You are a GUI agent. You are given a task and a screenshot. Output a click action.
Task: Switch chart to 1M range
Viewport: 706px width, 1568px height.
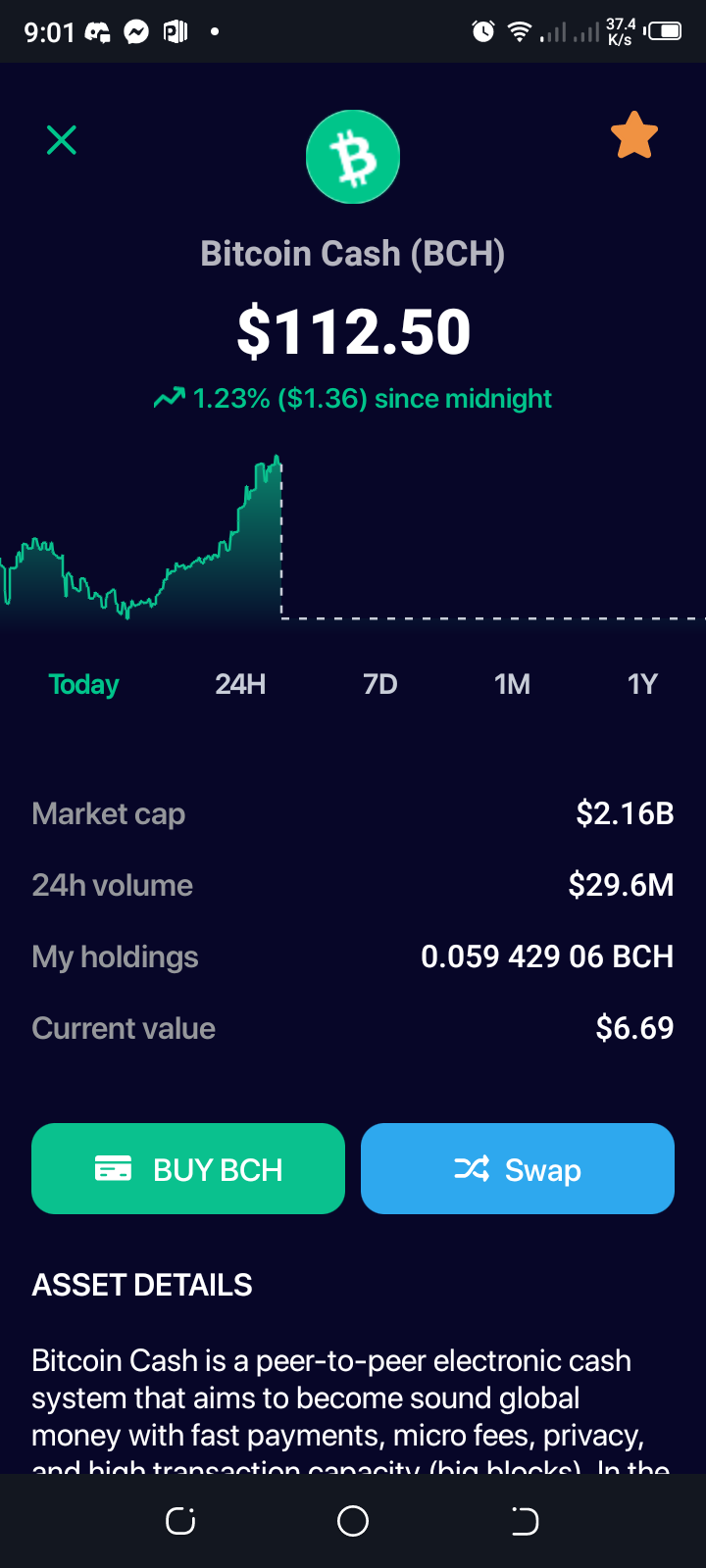pyautogui.click(x=512, y=684)
